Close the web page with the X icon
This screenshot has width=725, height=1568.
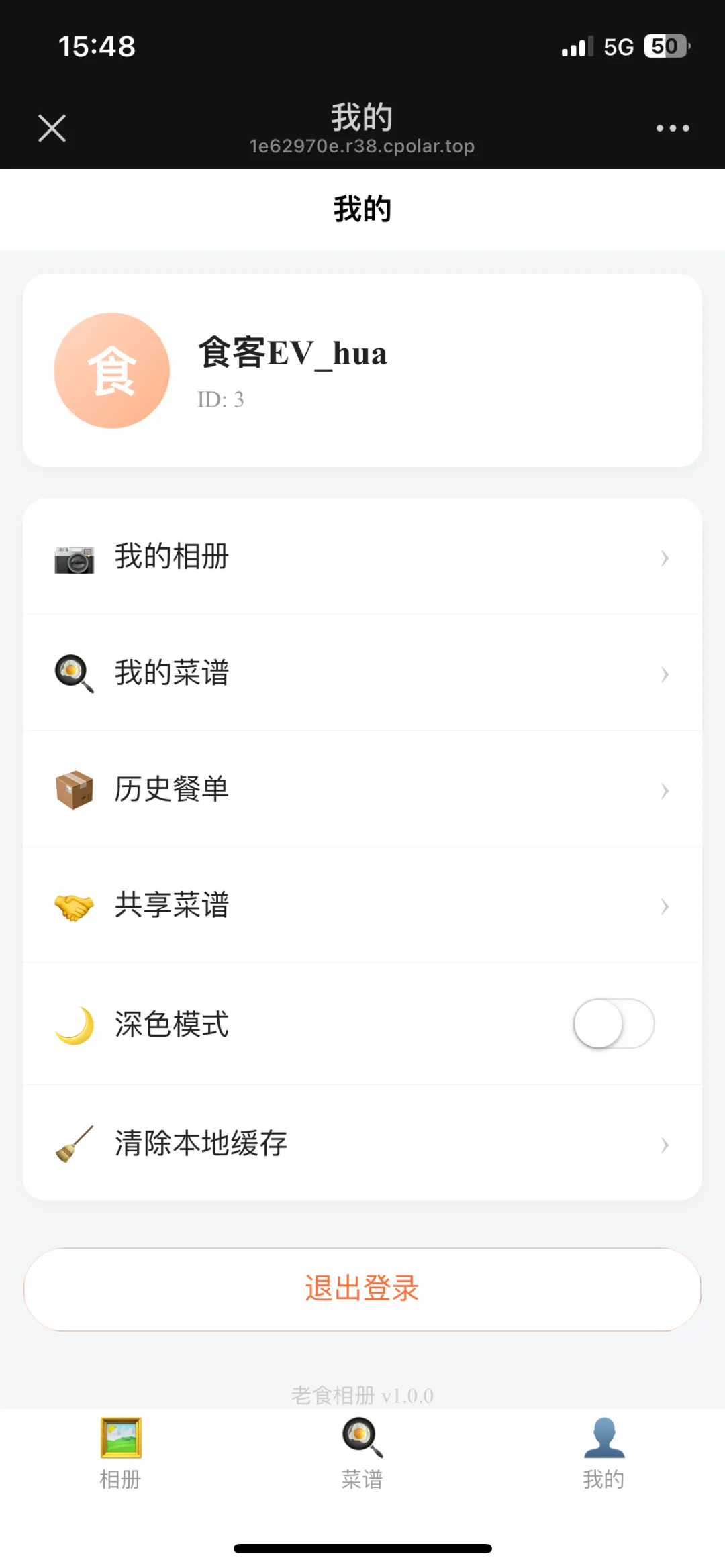pos(52,128)
